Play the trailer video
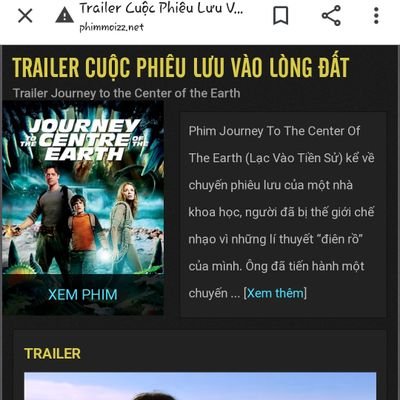This screenshot has width=400, height=400. coord(200,386)
